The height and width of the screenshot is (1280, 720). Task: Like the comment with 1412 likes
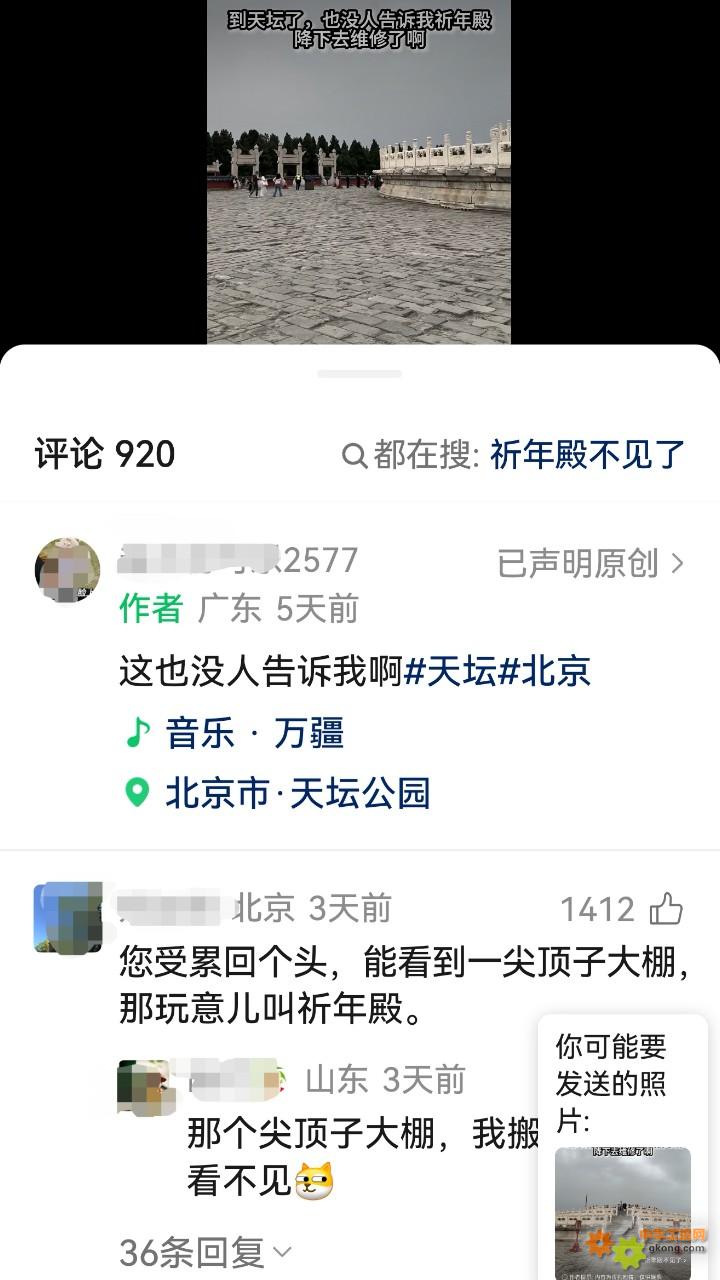666,909
